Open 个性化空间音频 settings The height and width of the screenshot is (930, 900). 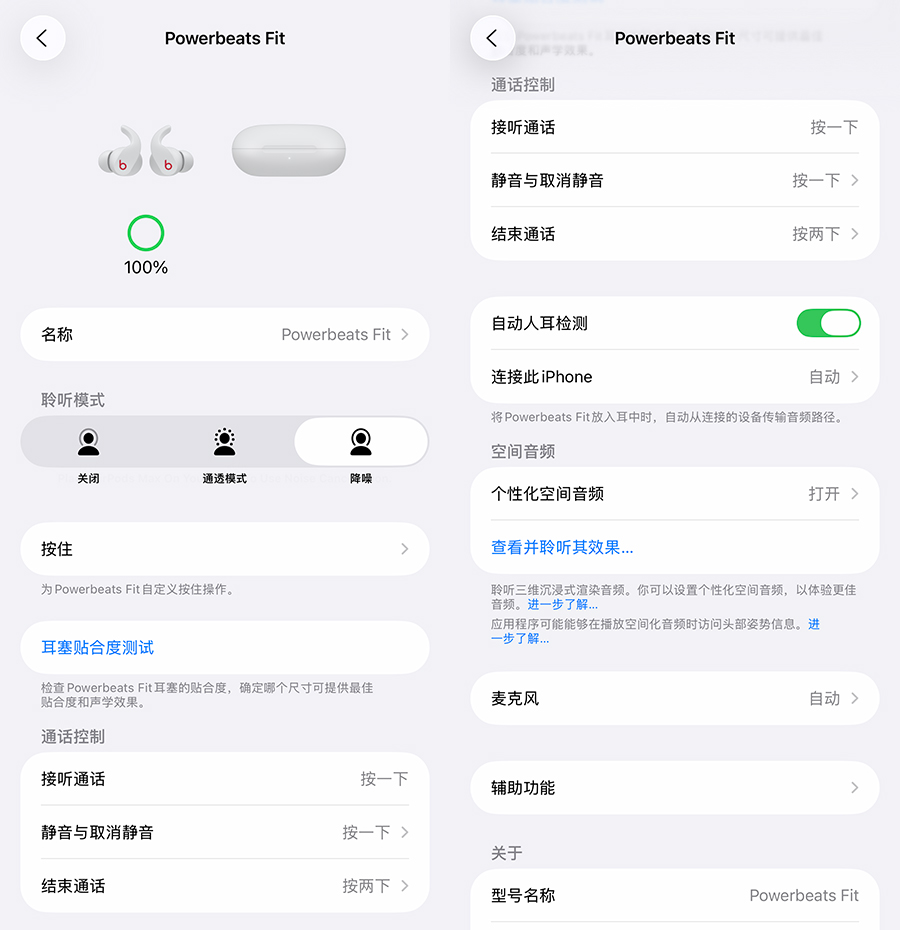pyautogui.click(x=675, y=494)
